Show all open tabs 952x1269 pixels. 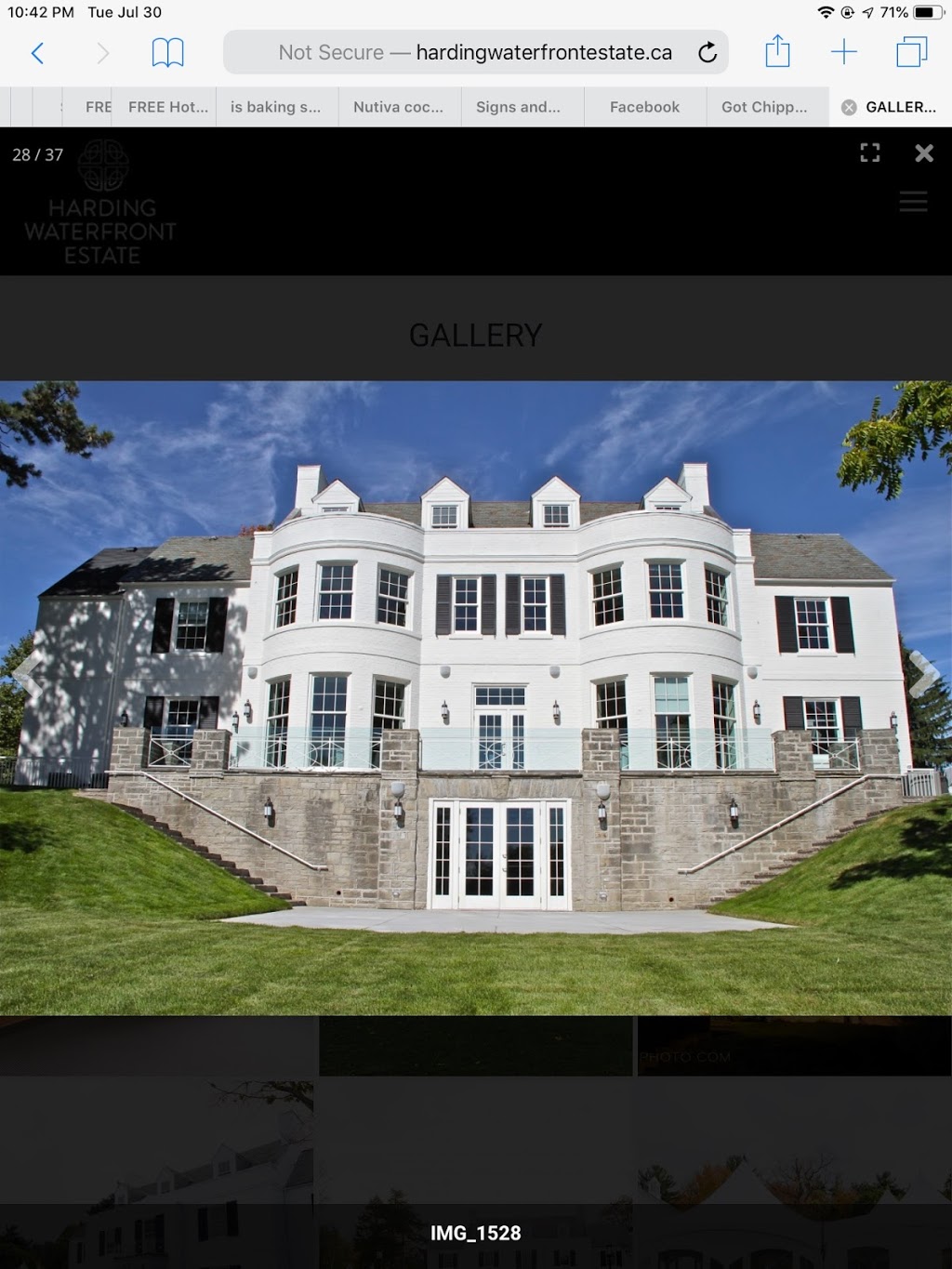[x=911, y=52]
